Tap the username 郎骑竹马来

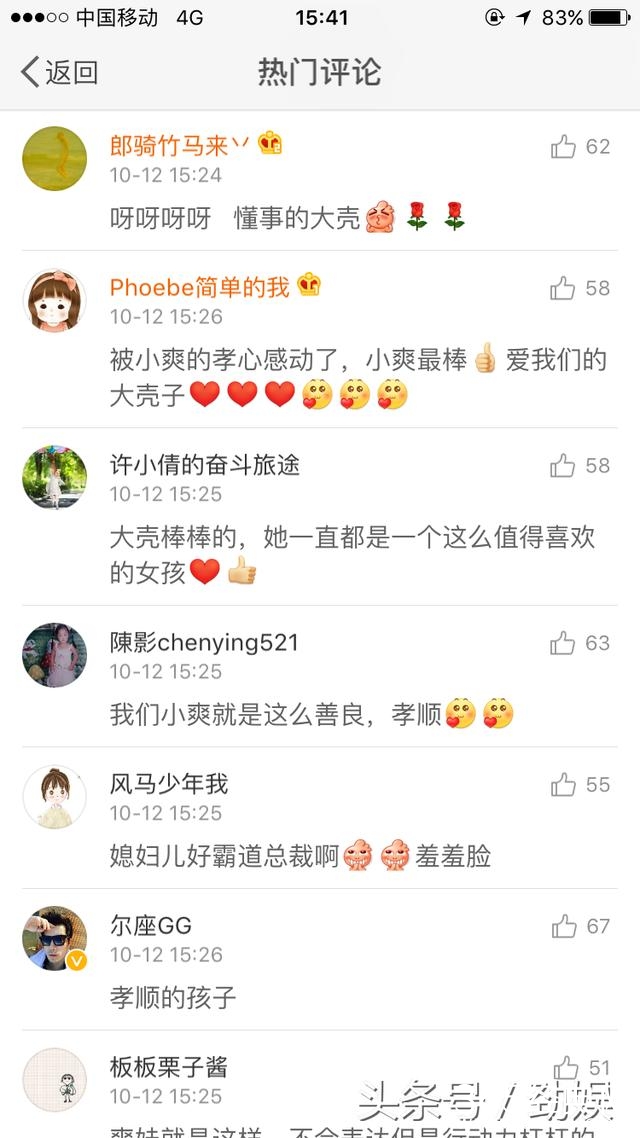170,146
